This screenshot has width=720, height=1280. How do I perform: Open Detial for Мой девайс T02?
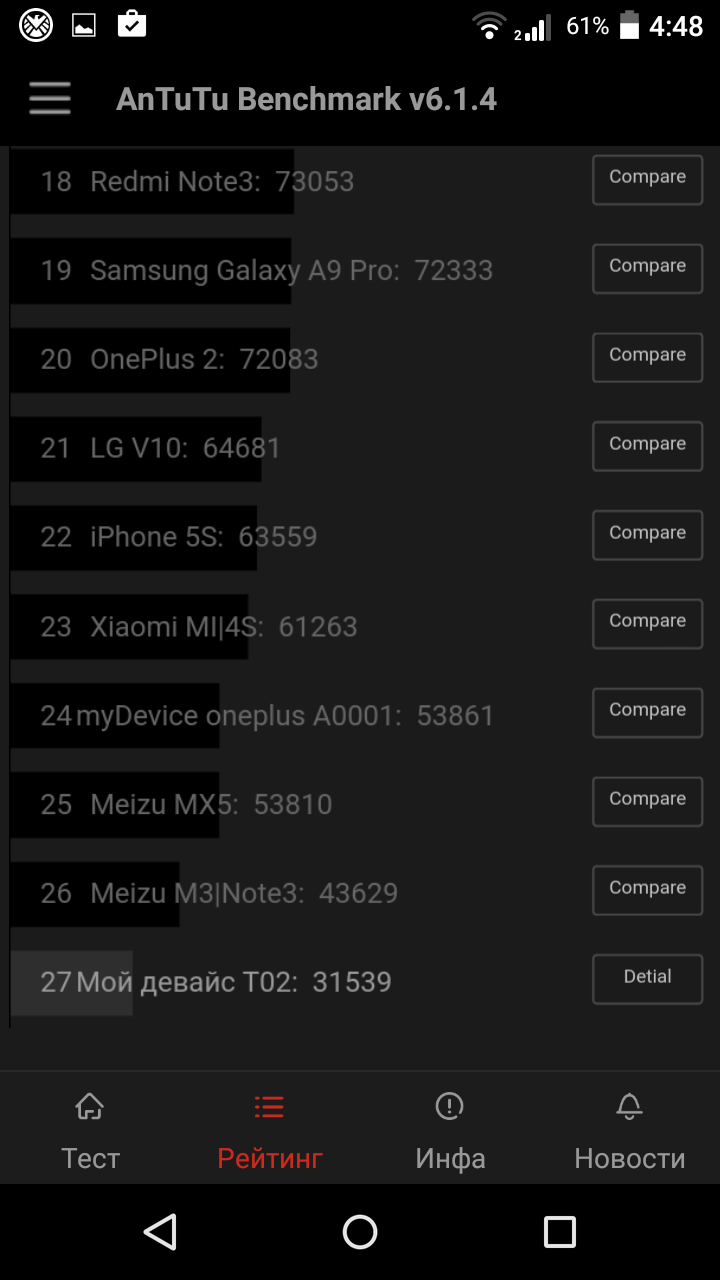tap(647, 979)
